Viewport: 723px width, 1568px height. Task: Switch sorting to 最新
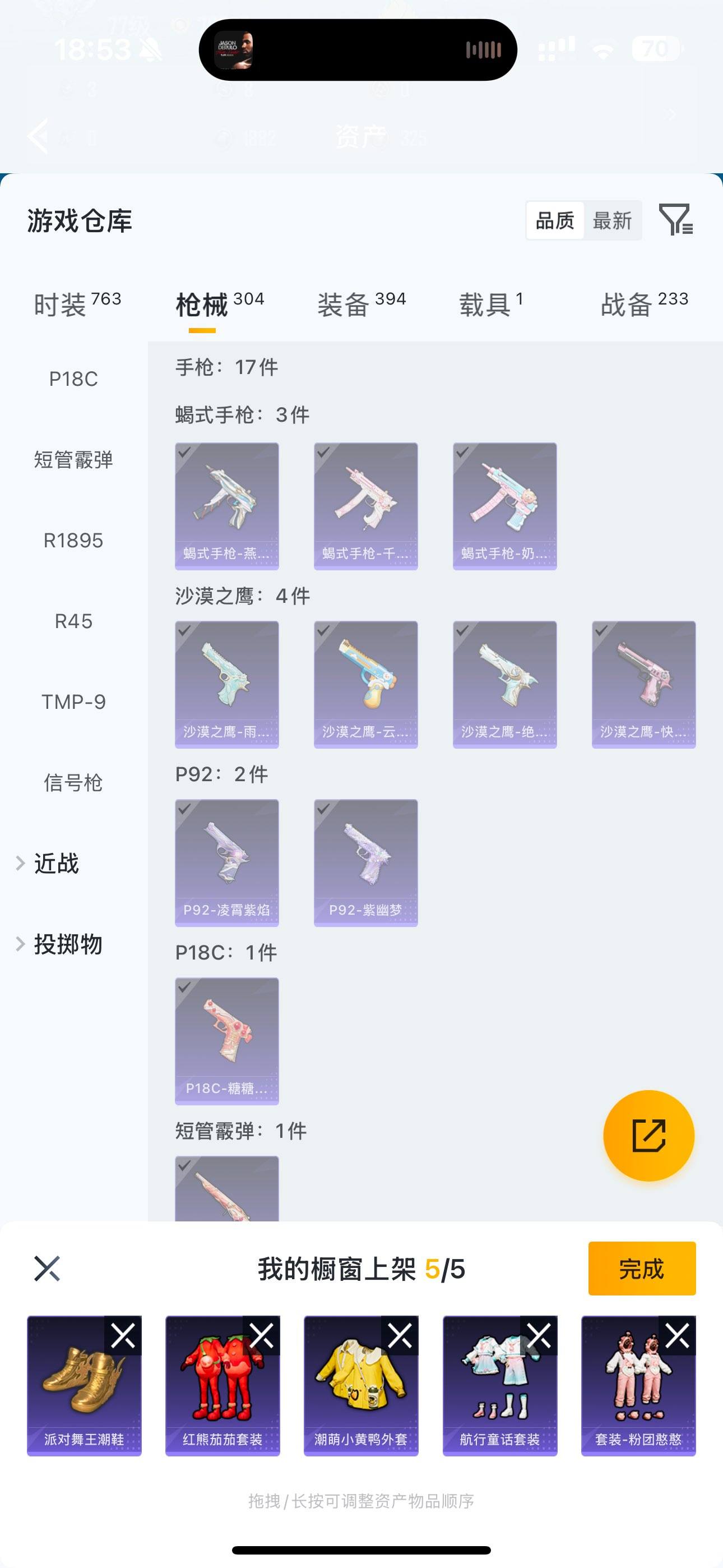612,220
